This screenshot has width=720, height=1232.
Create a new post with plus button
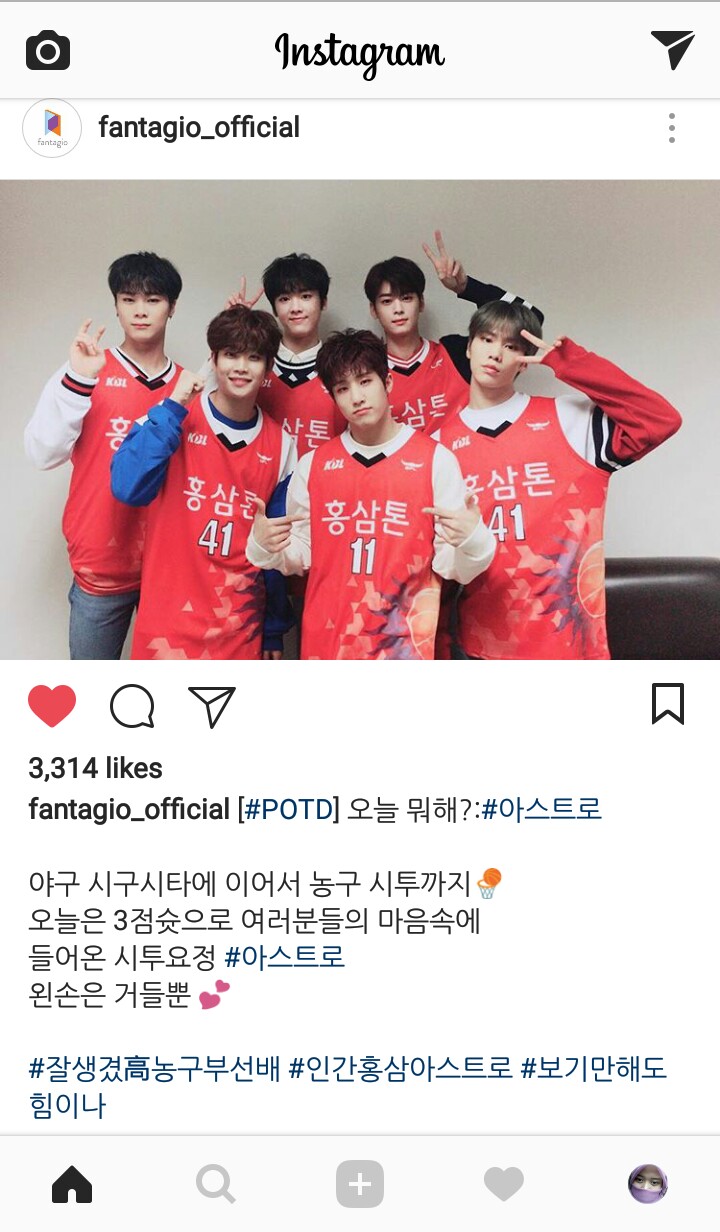[x=360, y=1185]
